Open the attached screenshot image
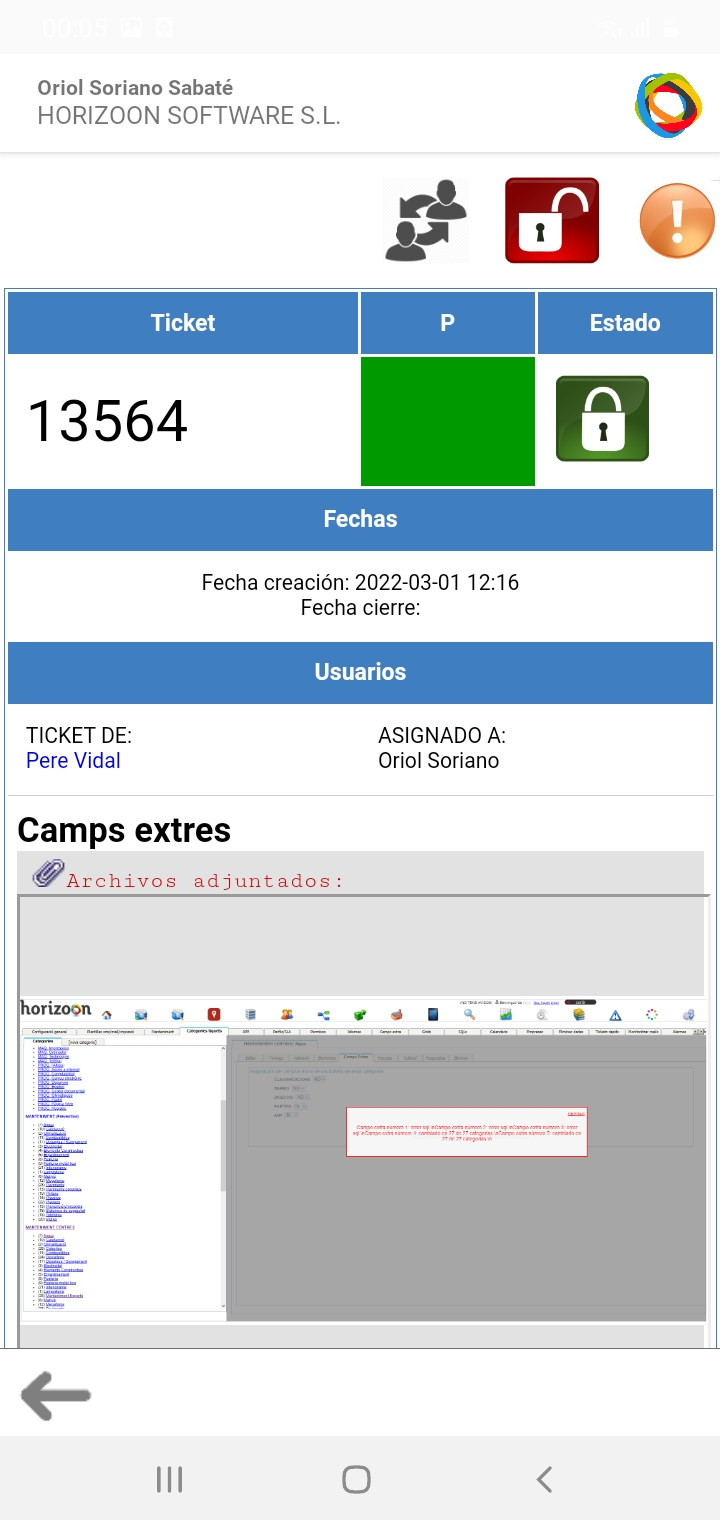Image resolution: width=720 pixels, height=1520 pixels. pos(363,1158)
